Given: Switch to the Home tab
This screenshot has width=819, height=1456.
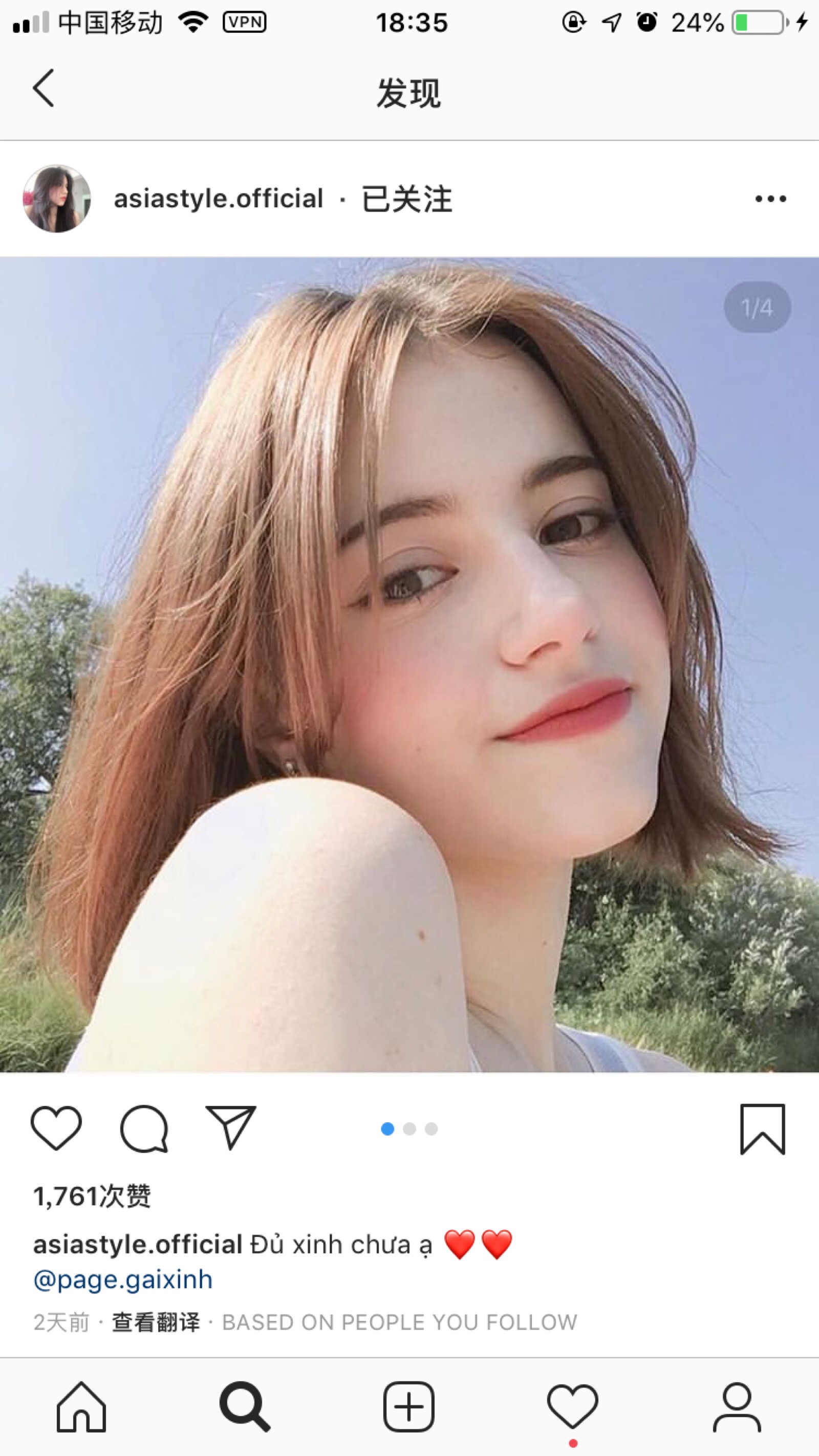Looking at the screenshot, I should [x=81, y=1407].
